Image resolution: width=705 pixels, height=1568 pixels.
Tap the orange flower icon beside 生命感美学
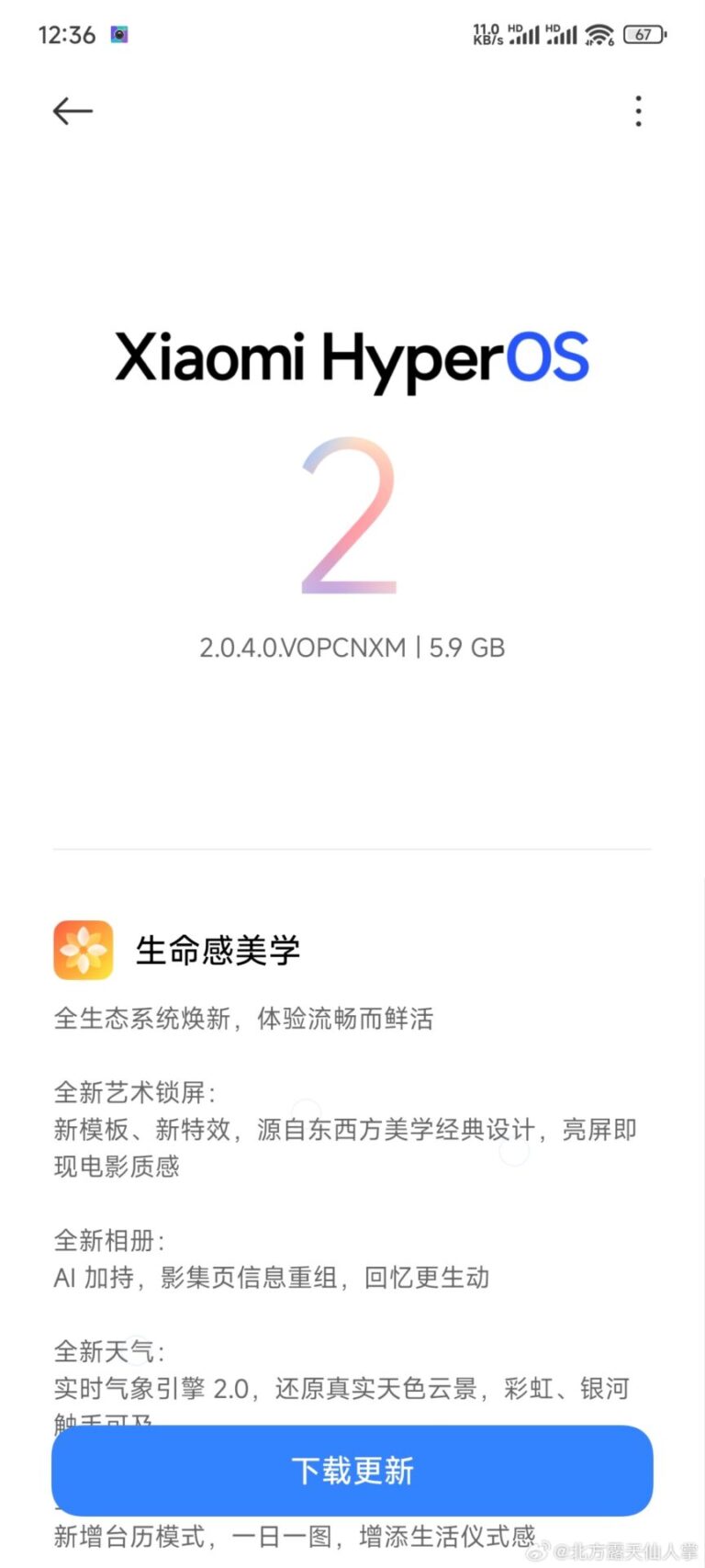[83, 950]
